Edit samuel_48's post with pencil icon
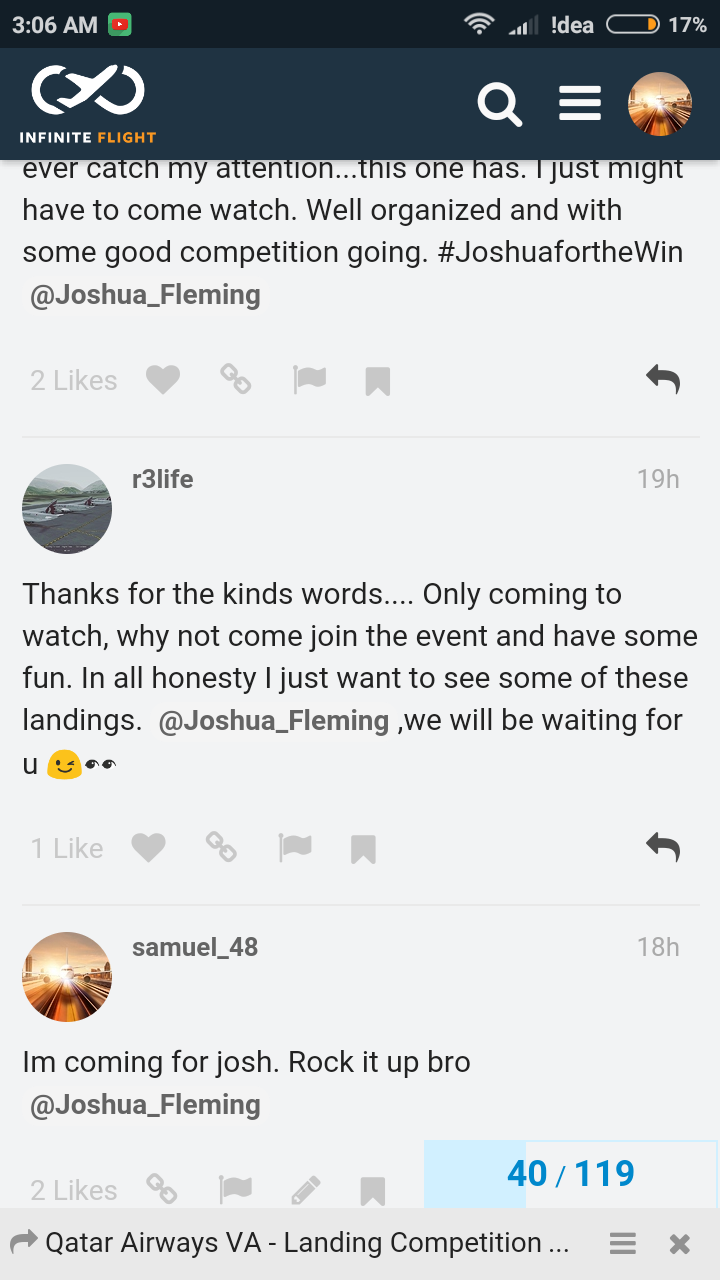The image size is (720, 1280). [x=306, y=1190]
